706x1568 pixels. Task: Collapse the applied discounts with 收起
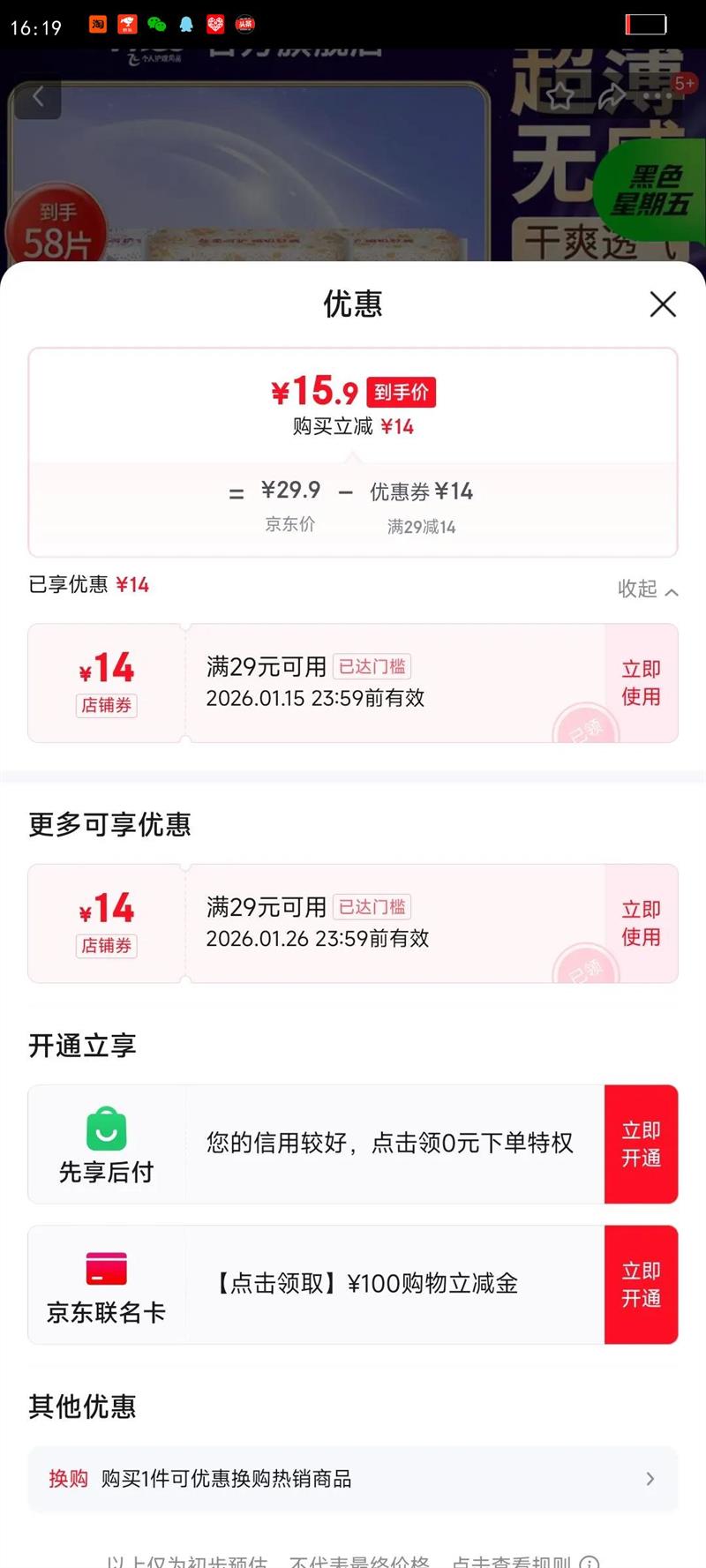(648, 589)
